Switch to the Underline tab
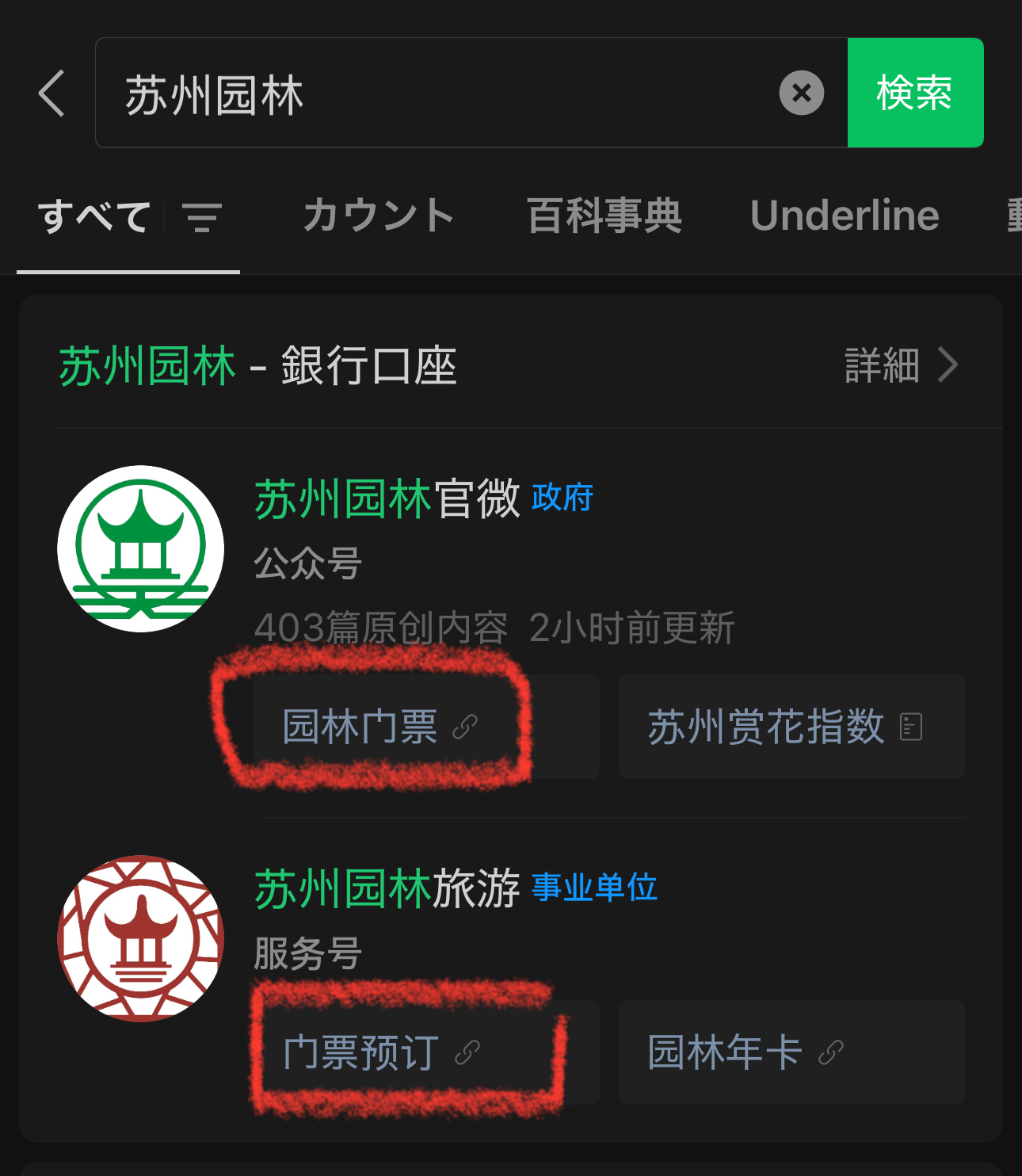This screenshot has height=1176, width=1022. [845, 216]
